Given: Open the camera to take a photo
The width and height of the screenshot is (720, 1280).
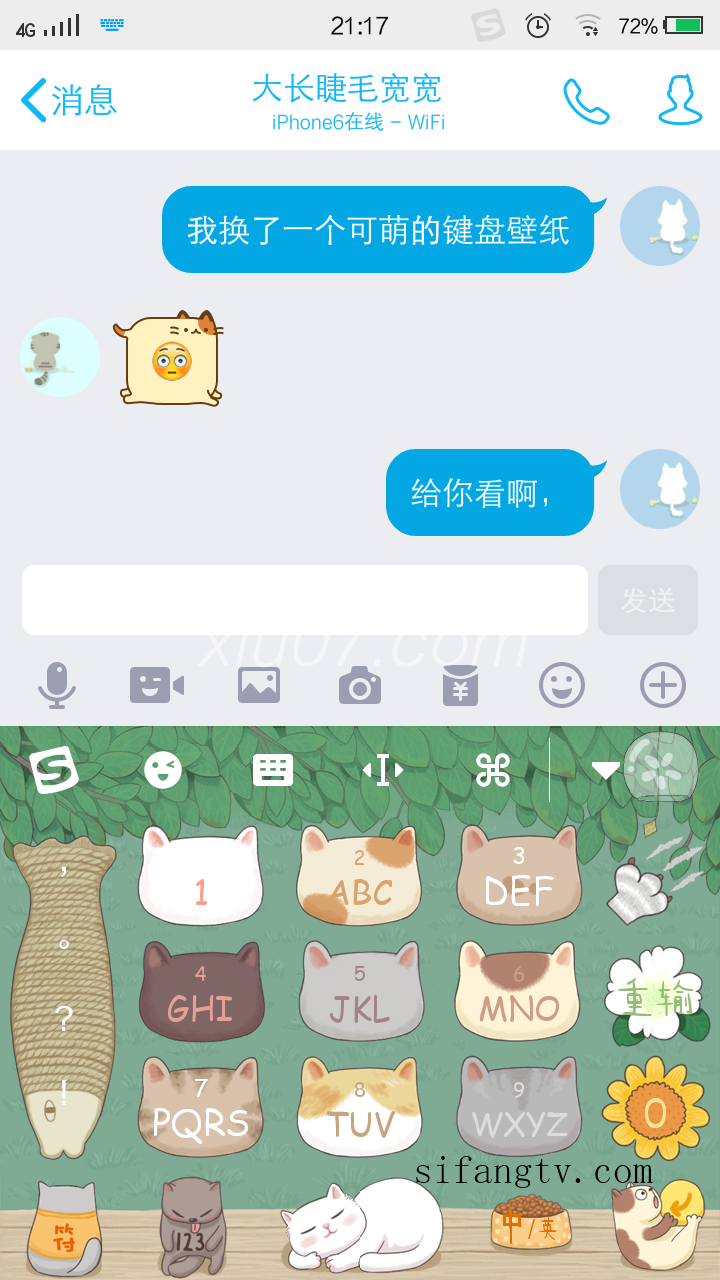Looking at the screenshot, I should 359,686.
